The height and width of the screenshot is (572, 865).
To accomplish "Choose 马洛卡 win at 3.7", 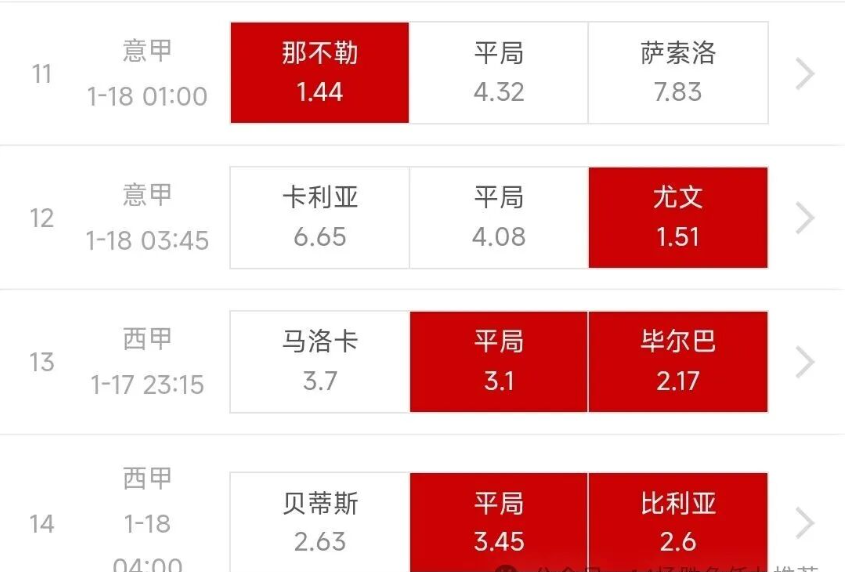I will (x=320, y=361).
